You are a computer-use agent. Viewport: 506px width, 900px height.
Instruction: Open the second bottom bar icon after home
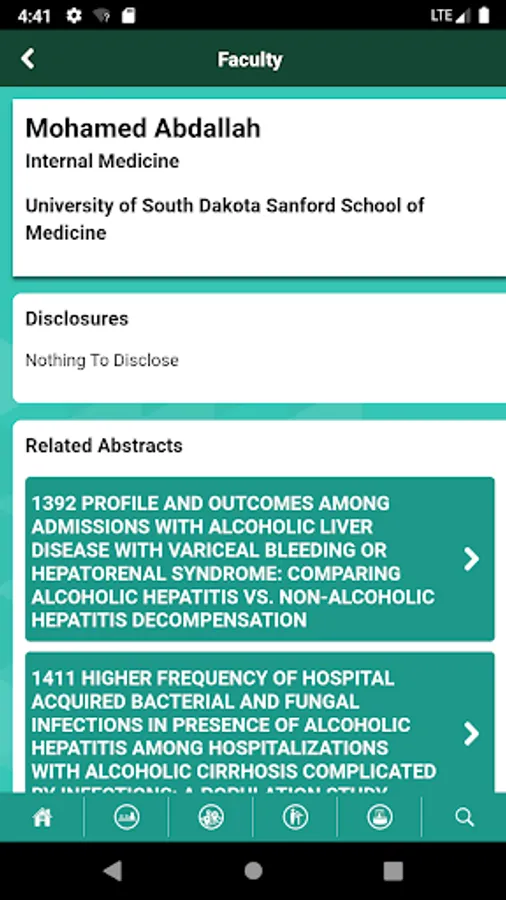127,817
